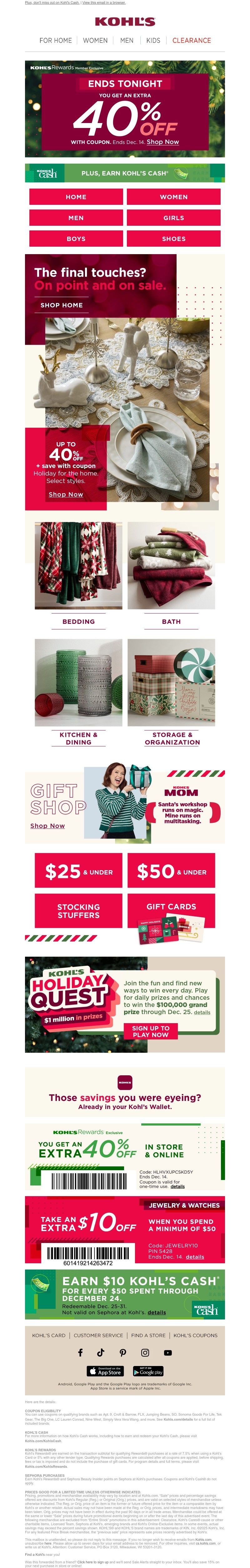250x1568 pixels.
Task: Select the red GIRLS category button
Action: tap(174, 217)
